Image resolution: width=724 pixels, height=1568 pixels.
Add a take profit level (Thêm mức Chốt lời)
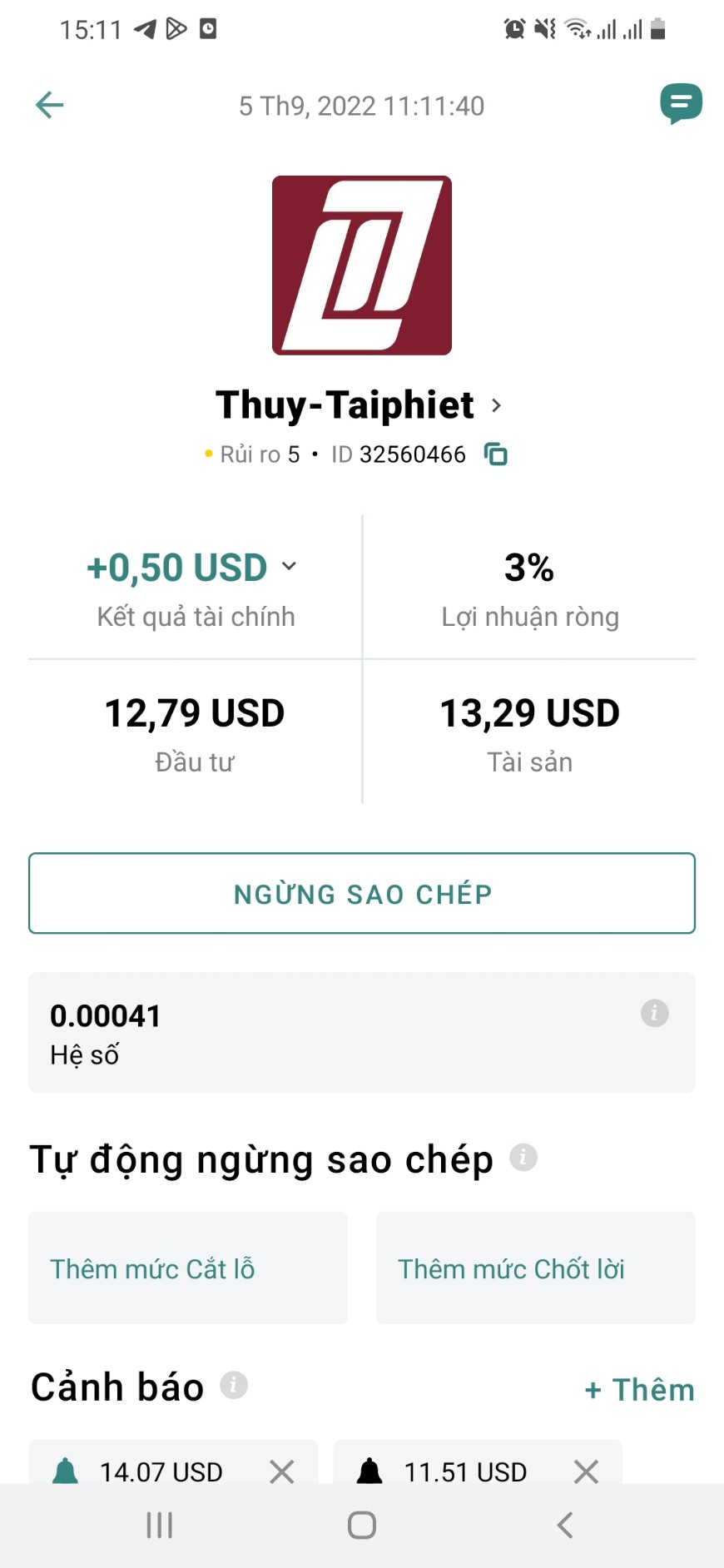[x=536, y=1268]
